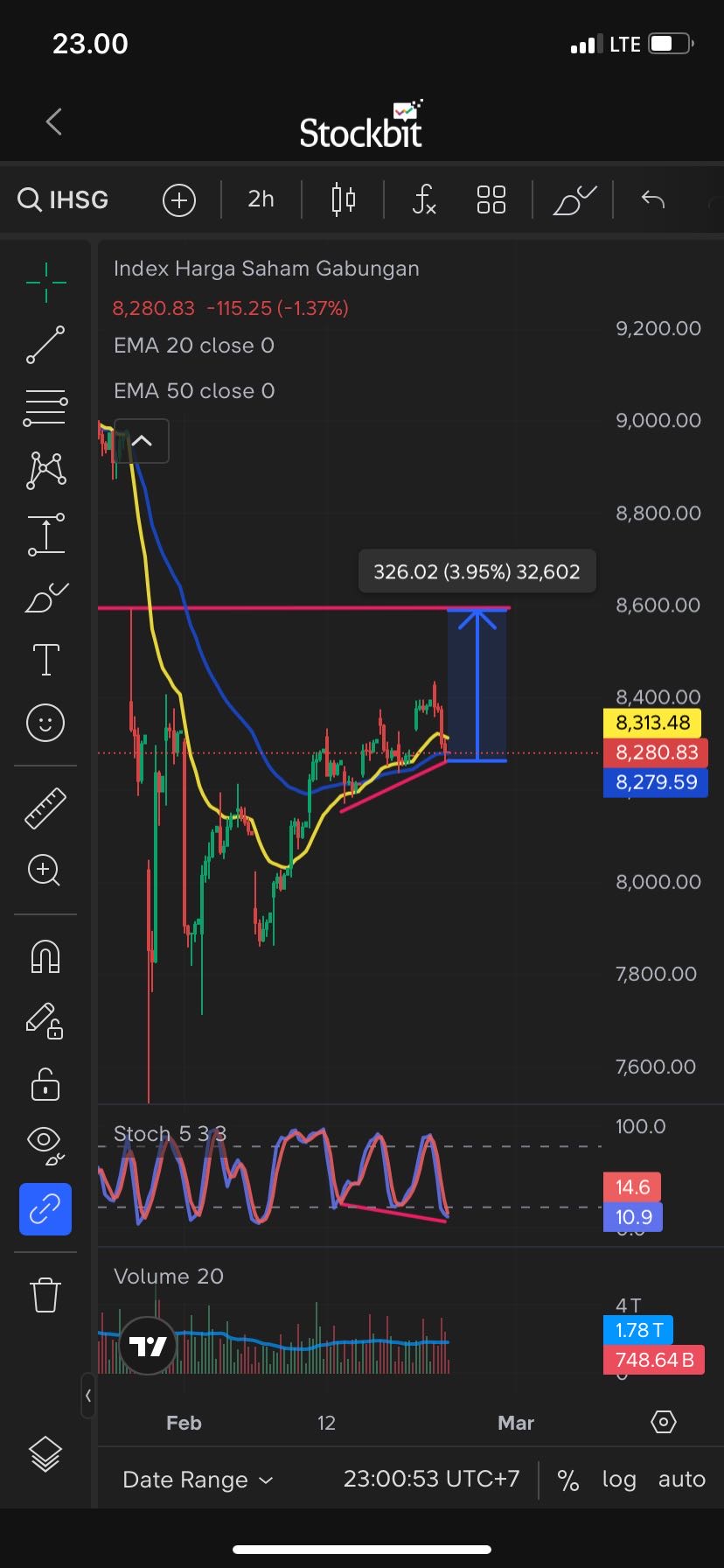Hide all drawings with the eye icon

[45, 1141]
